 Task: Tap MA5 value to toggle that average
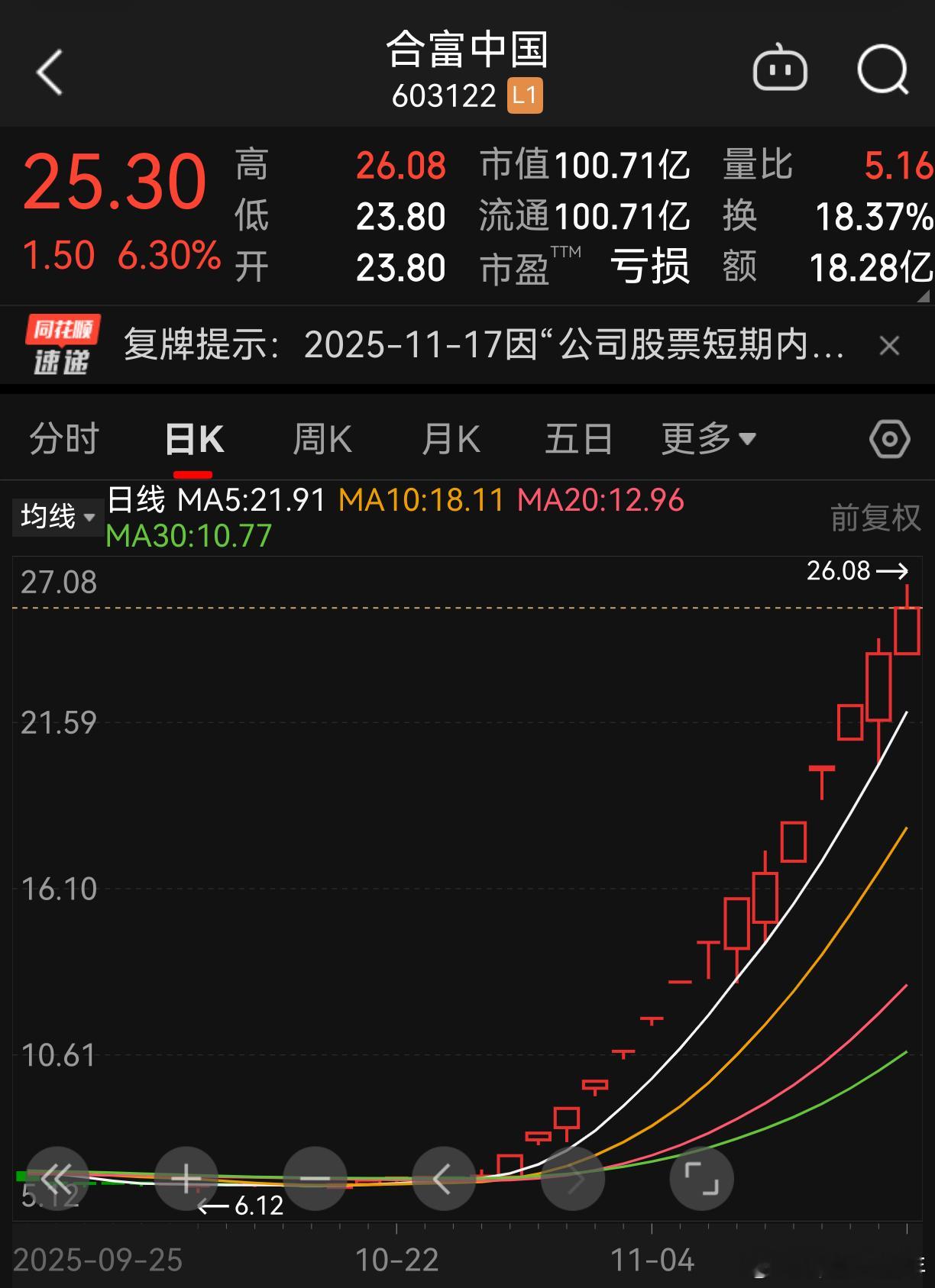pyautogui.click(x=254, y=500)
